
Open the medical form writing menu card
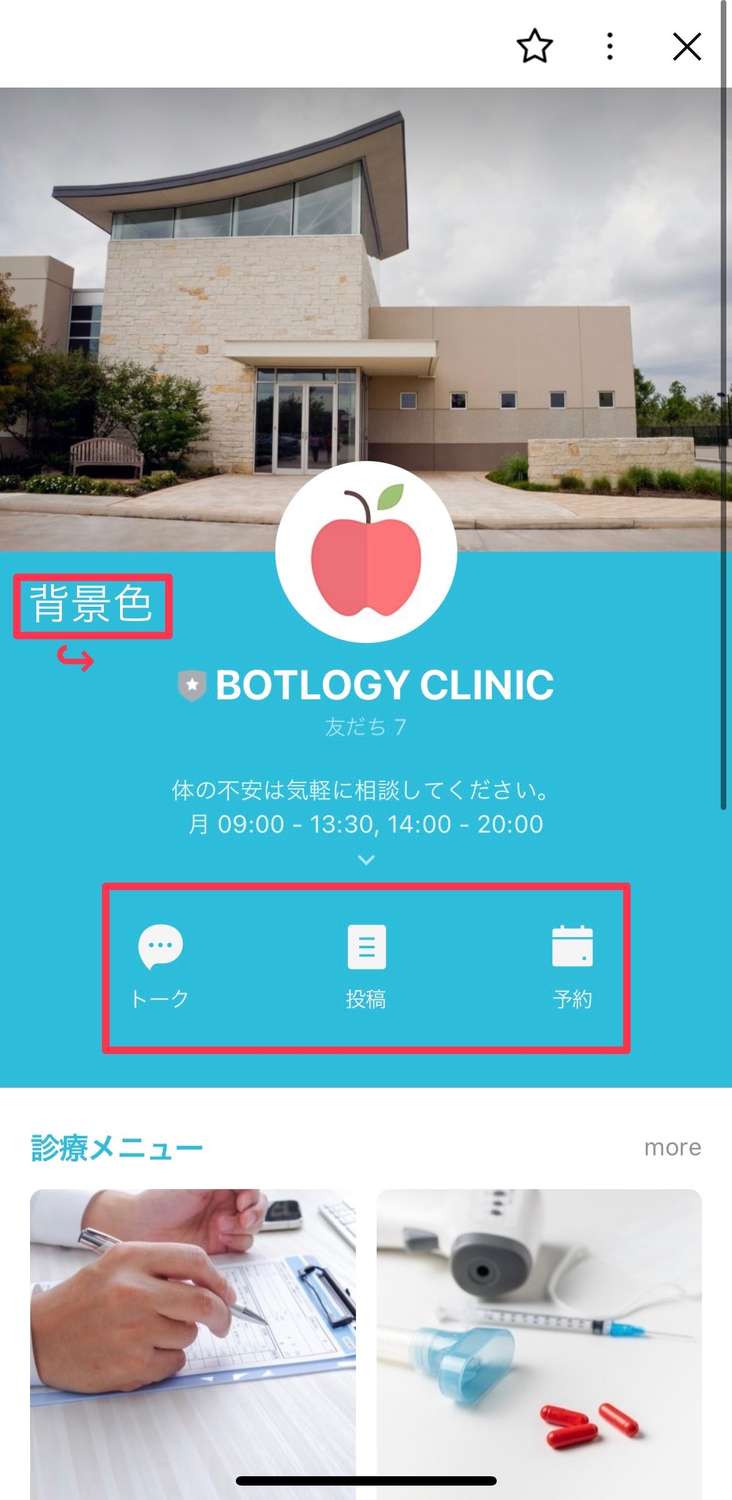click(193, 1340)
